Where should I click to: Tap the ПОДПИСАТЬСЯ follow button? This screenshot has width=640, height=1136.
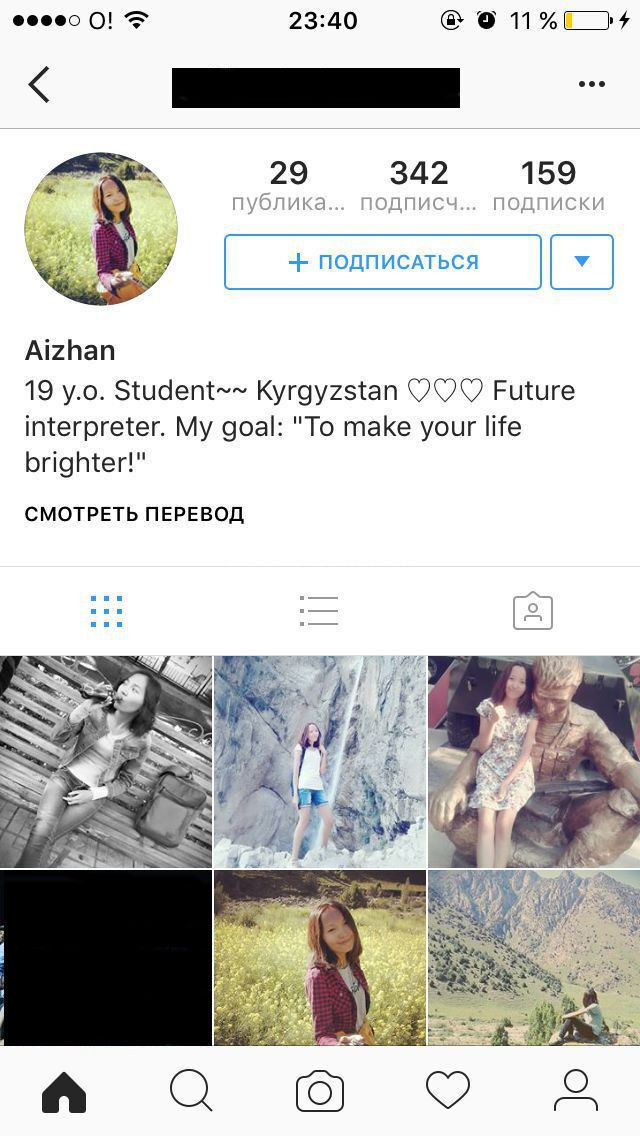[383, 262]
